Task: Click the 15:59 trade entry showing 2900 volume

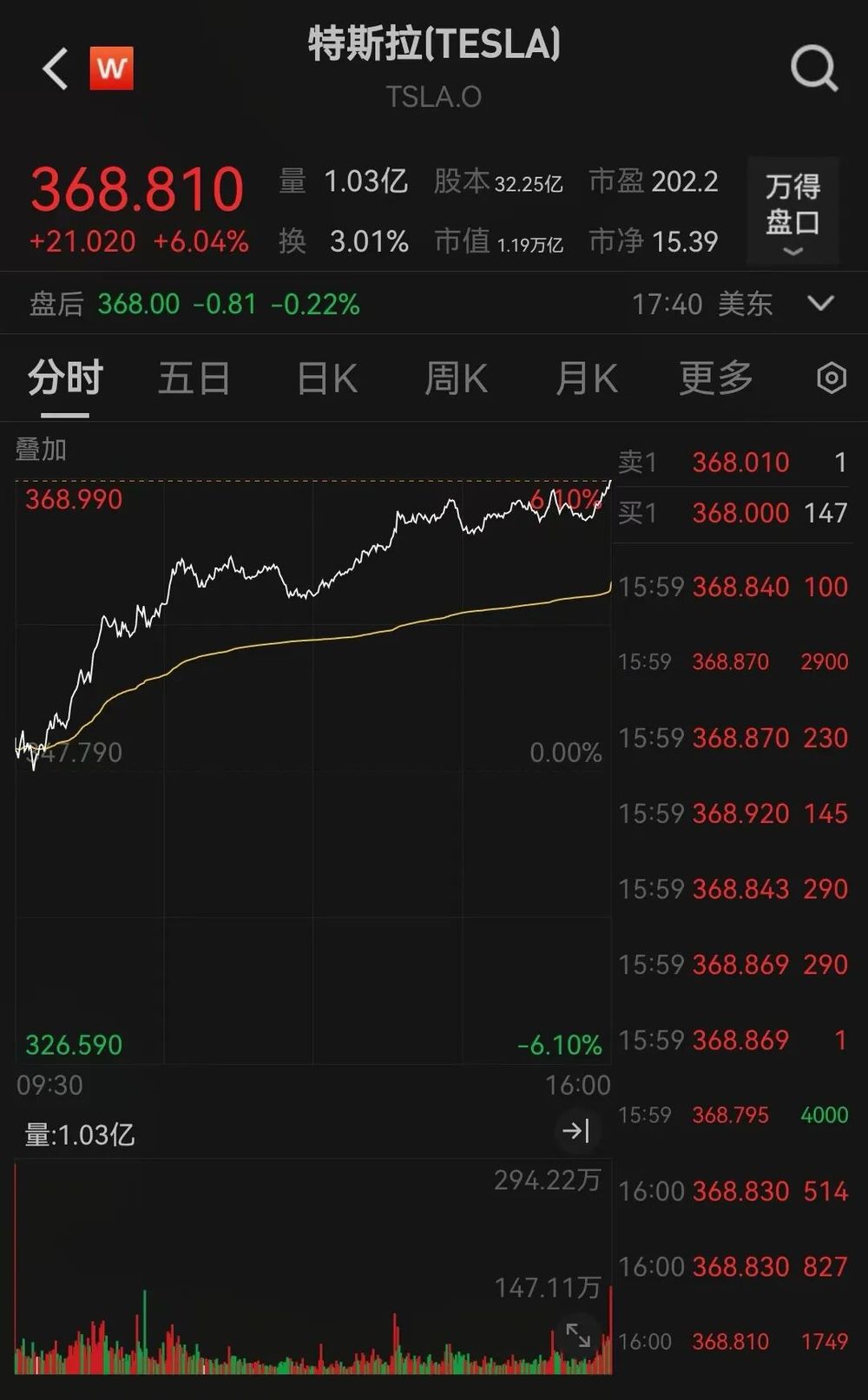Action: pos(733,661)
